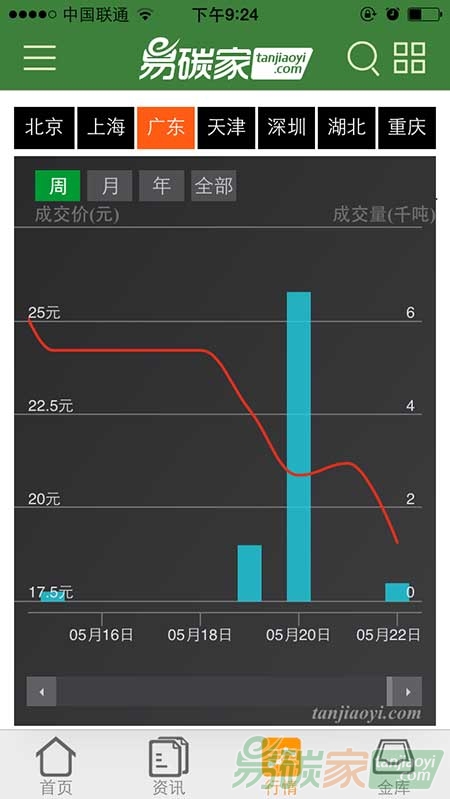Open the search magnifier icon
The width and height of the screenshot is (450, 799).
(363, 58)
